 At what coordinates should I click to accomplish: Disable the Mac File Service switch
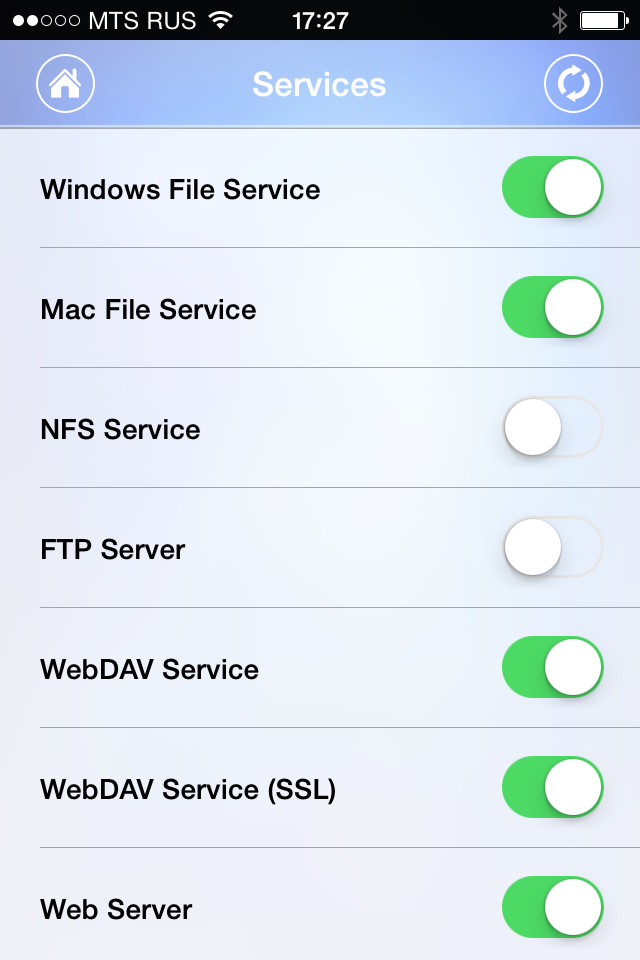[553, 308]
